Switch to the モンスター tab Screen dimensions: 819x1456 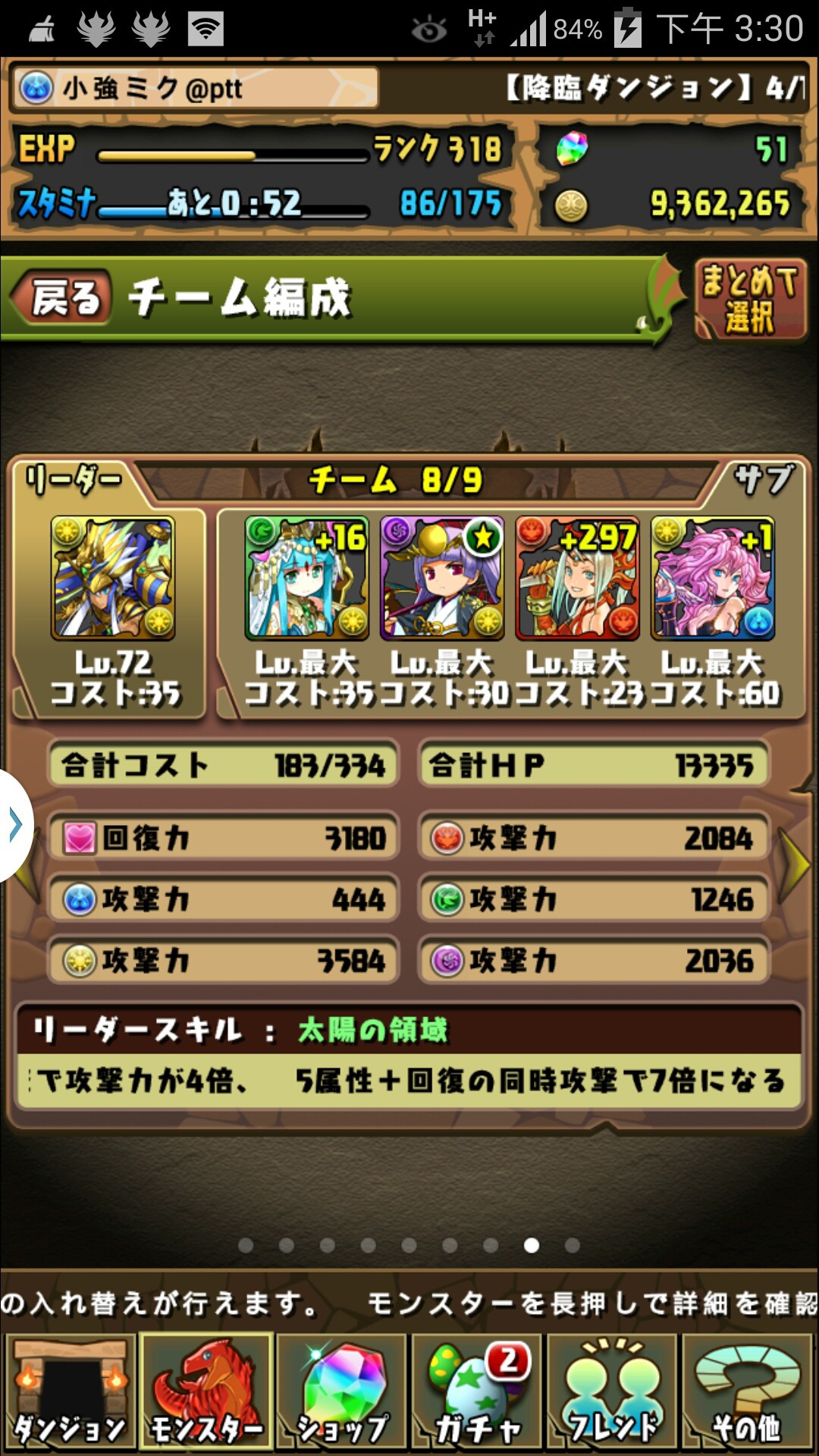tap(206, 1392)
